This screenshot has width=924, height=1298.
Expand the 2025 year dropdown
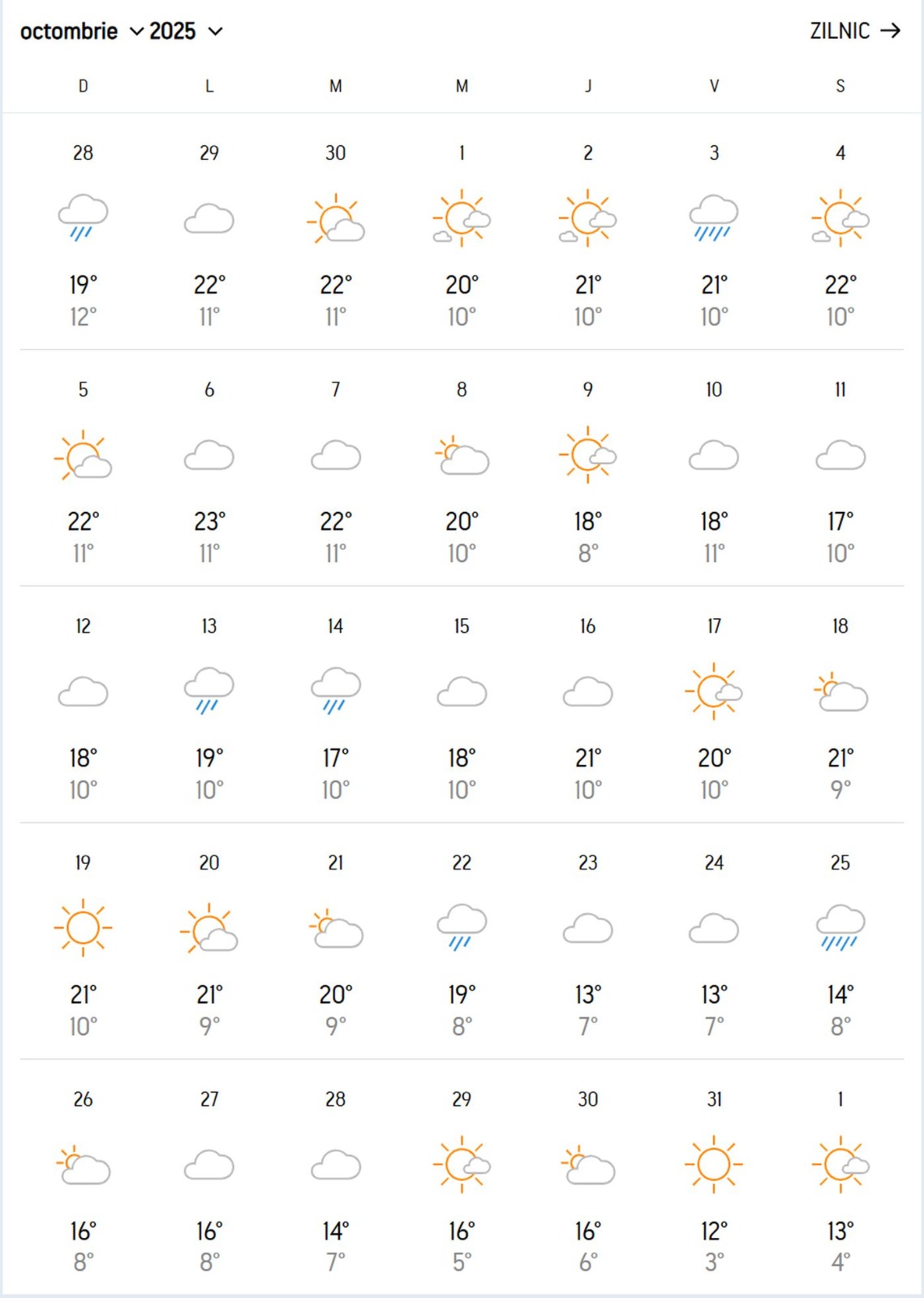185,32
